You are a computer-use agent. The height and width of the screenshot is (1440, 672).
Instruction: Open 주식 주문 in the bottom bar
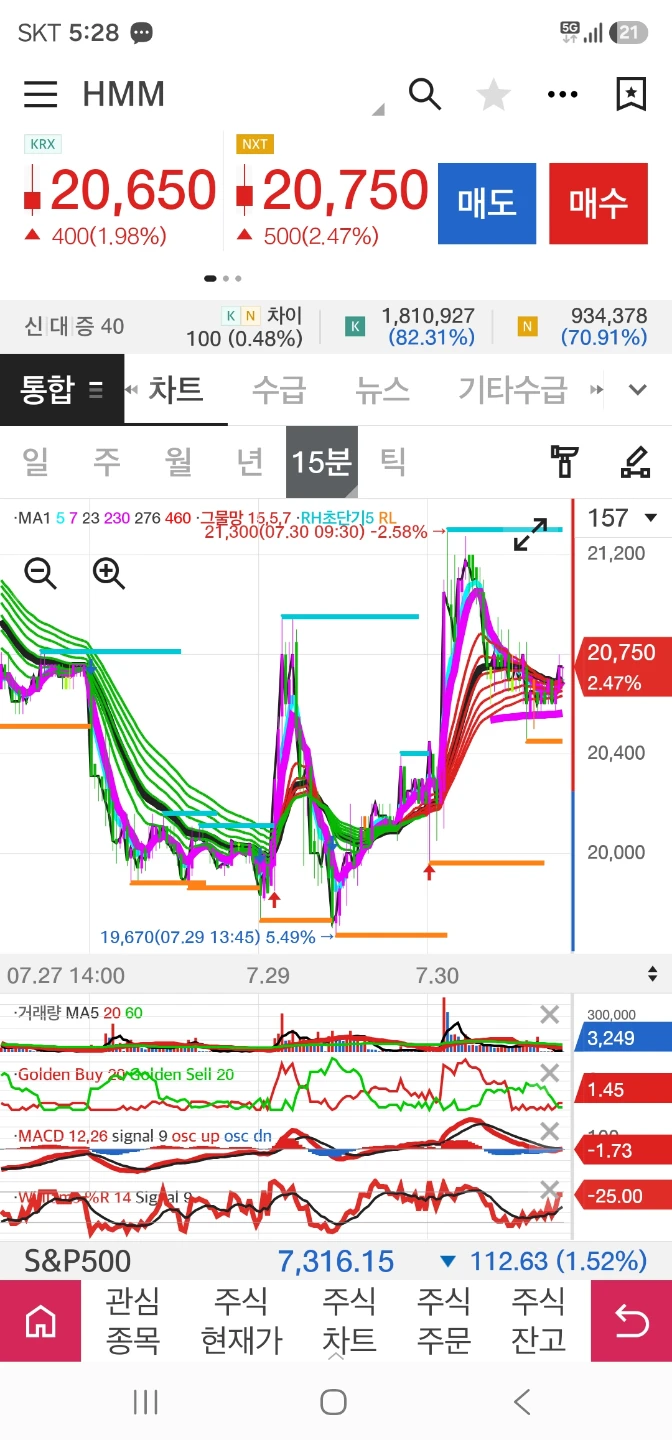point(443,1320)
